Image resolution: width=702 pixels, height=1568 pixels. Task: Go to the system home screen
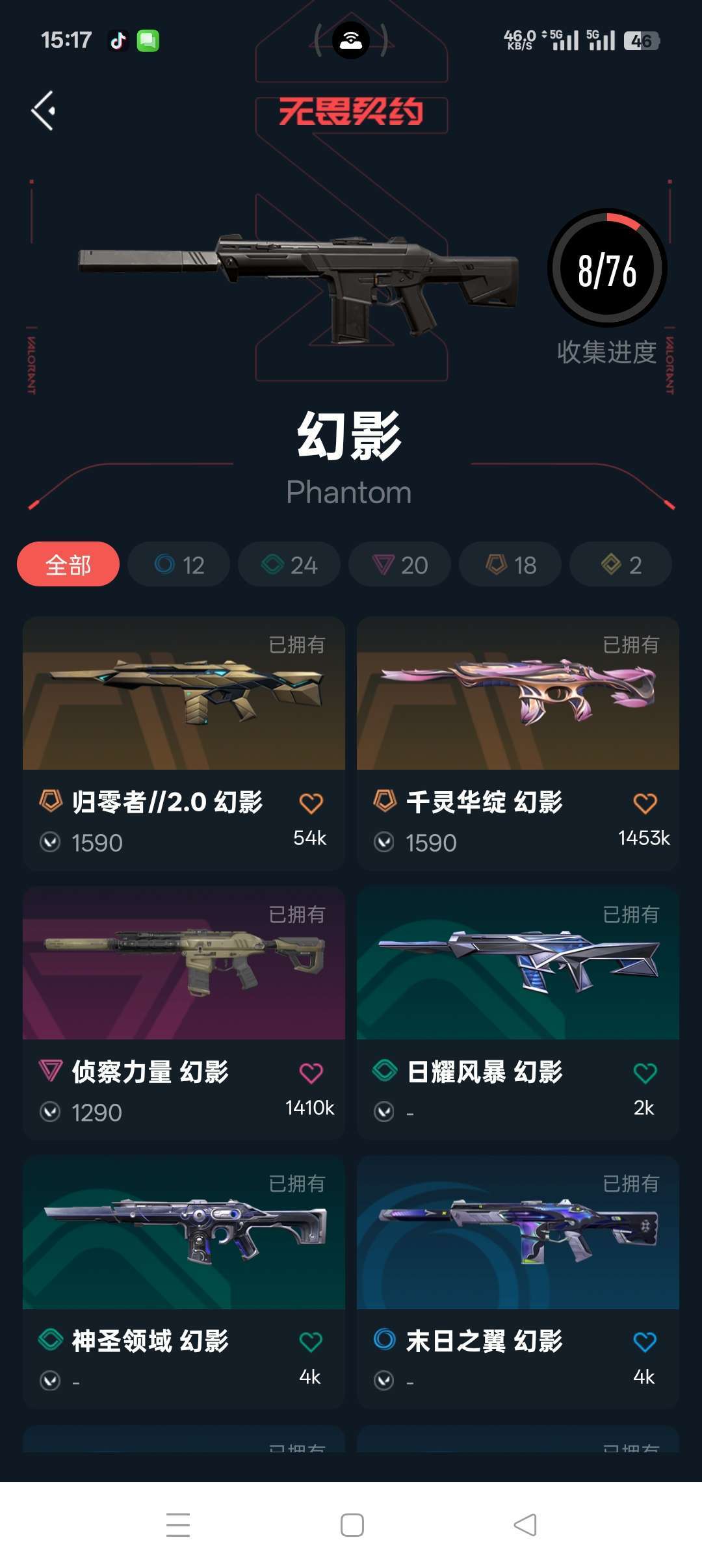(x=352, y=1525)
